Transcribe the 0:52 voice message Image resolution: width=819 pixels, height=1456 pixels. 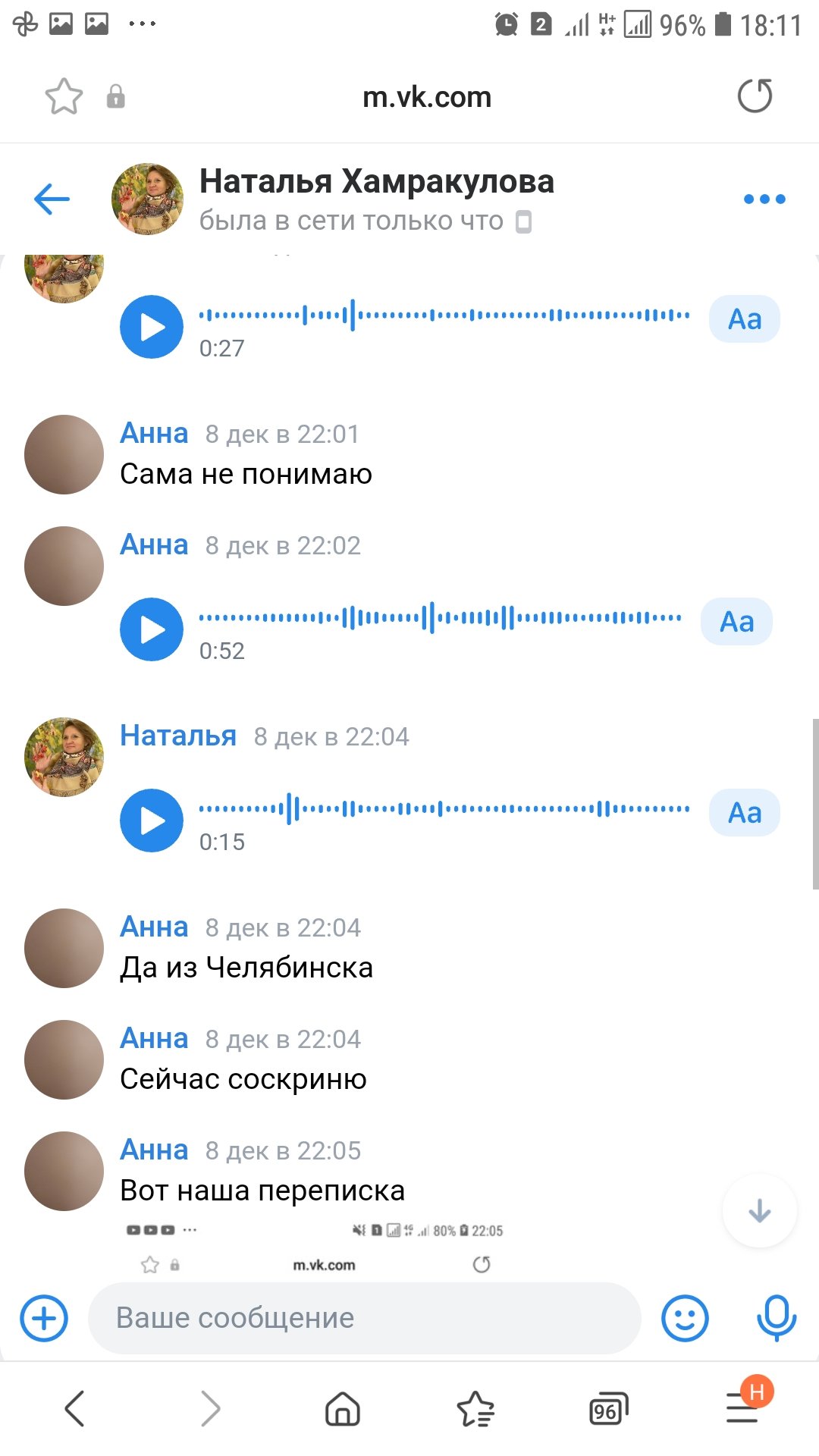(736, 622)
